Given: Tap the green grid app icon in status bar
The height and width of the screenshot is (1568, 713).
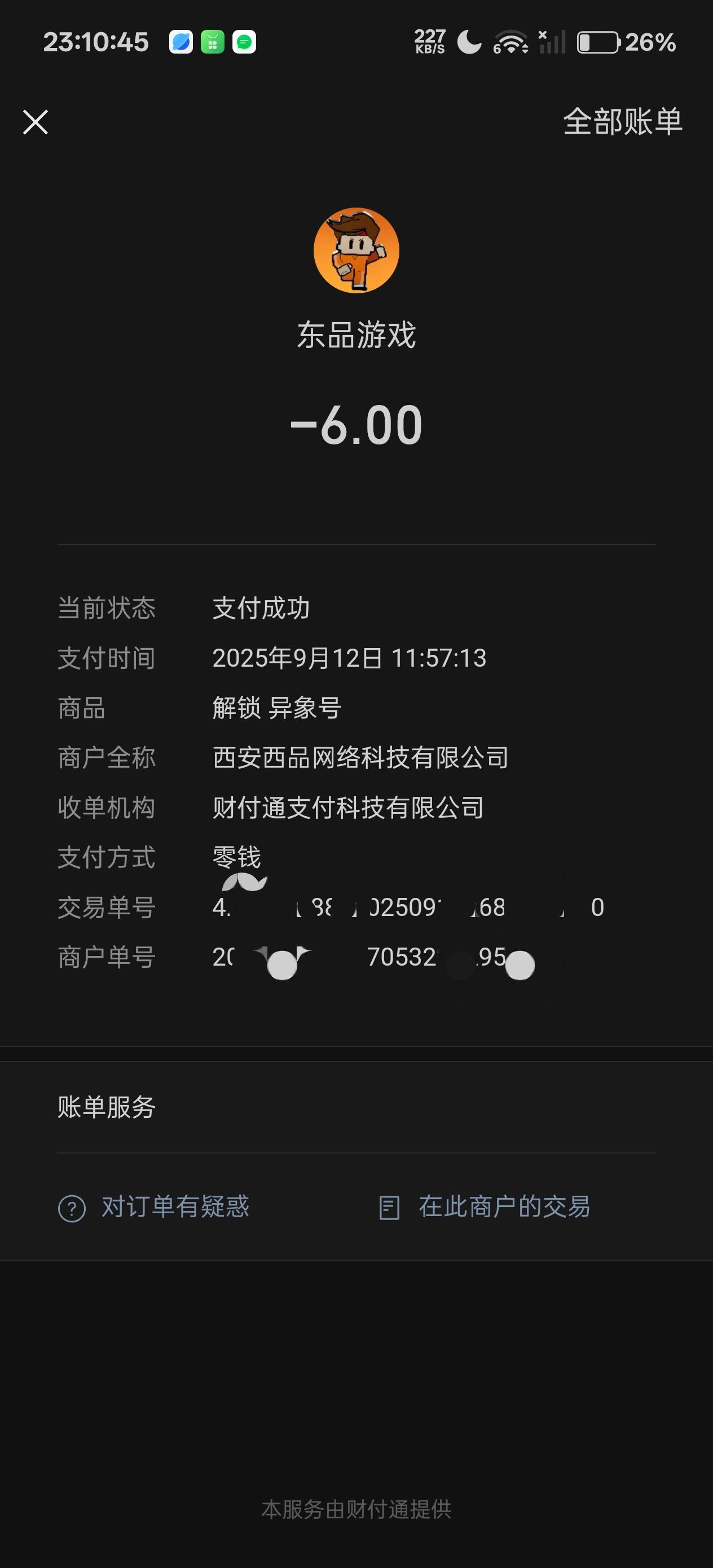Looking at the screenshot, I should 212,41.
